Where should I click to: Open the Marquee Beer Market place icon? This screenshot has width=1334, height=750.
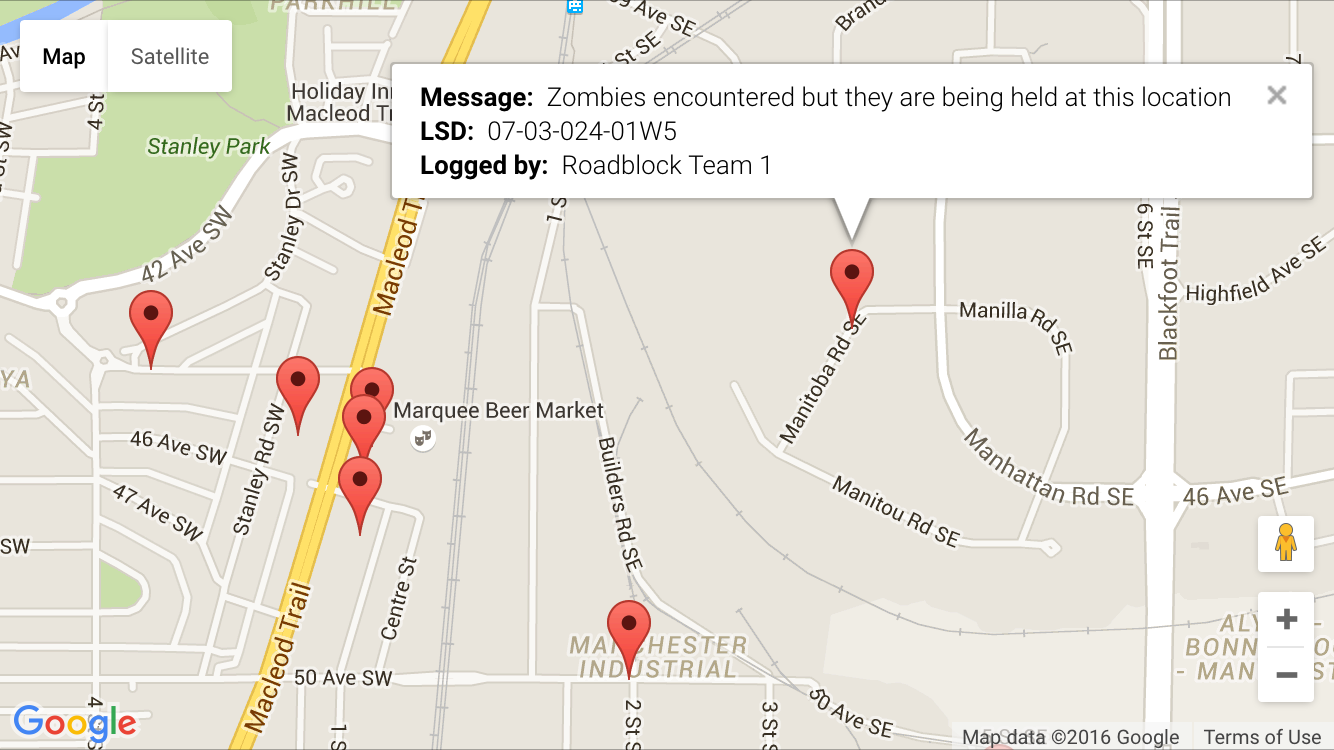click(423, 438)
